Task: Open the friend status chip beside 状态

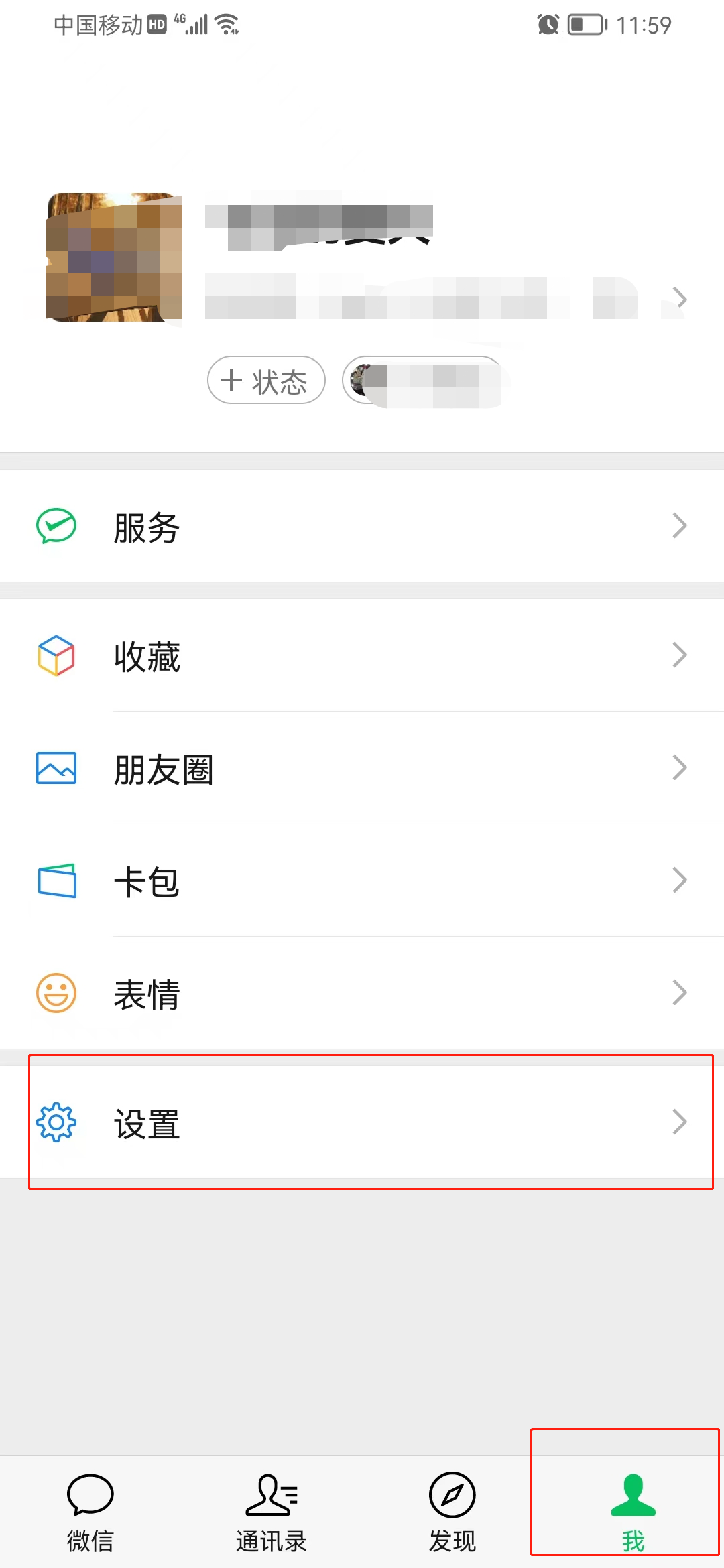Action: tap(424, 380)
